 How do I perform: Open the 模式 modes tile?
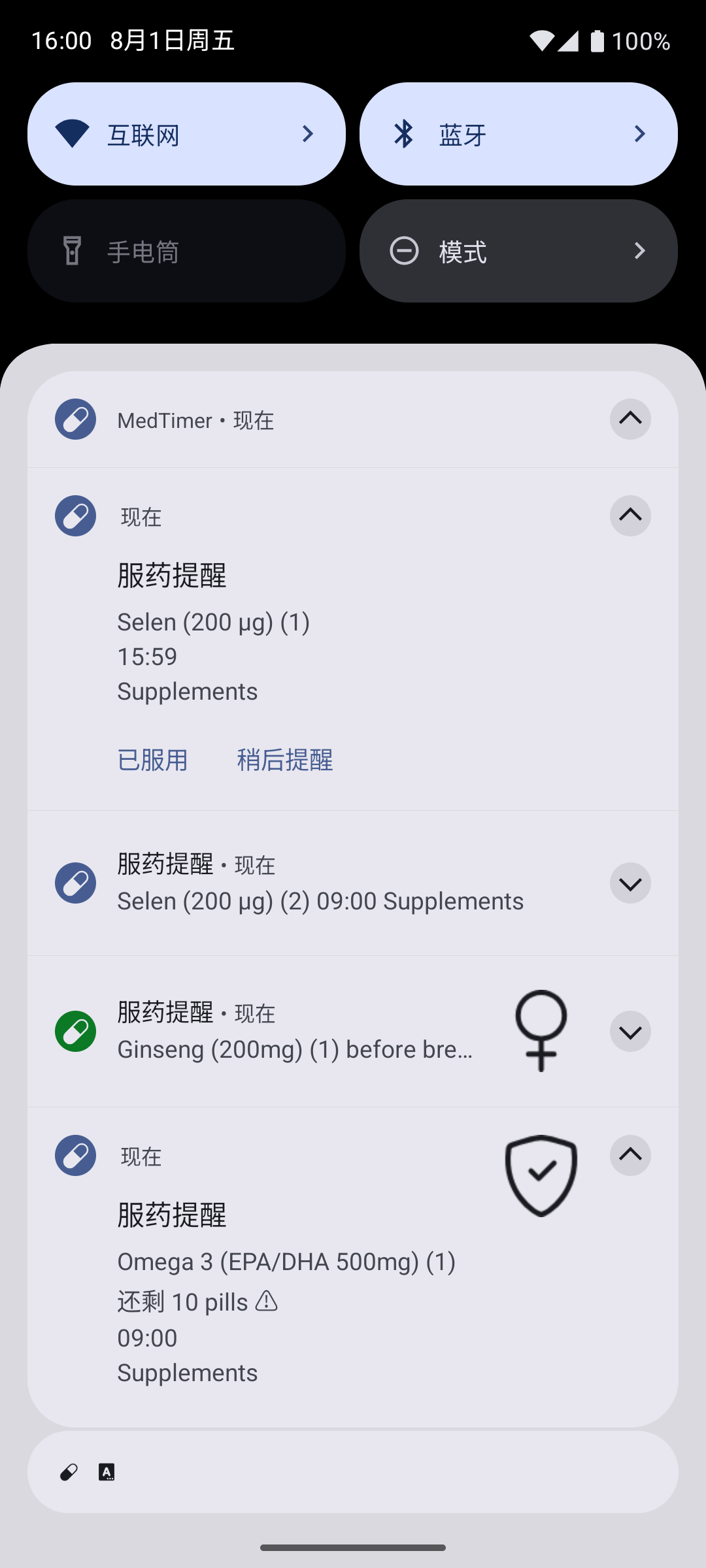point(518,251)
